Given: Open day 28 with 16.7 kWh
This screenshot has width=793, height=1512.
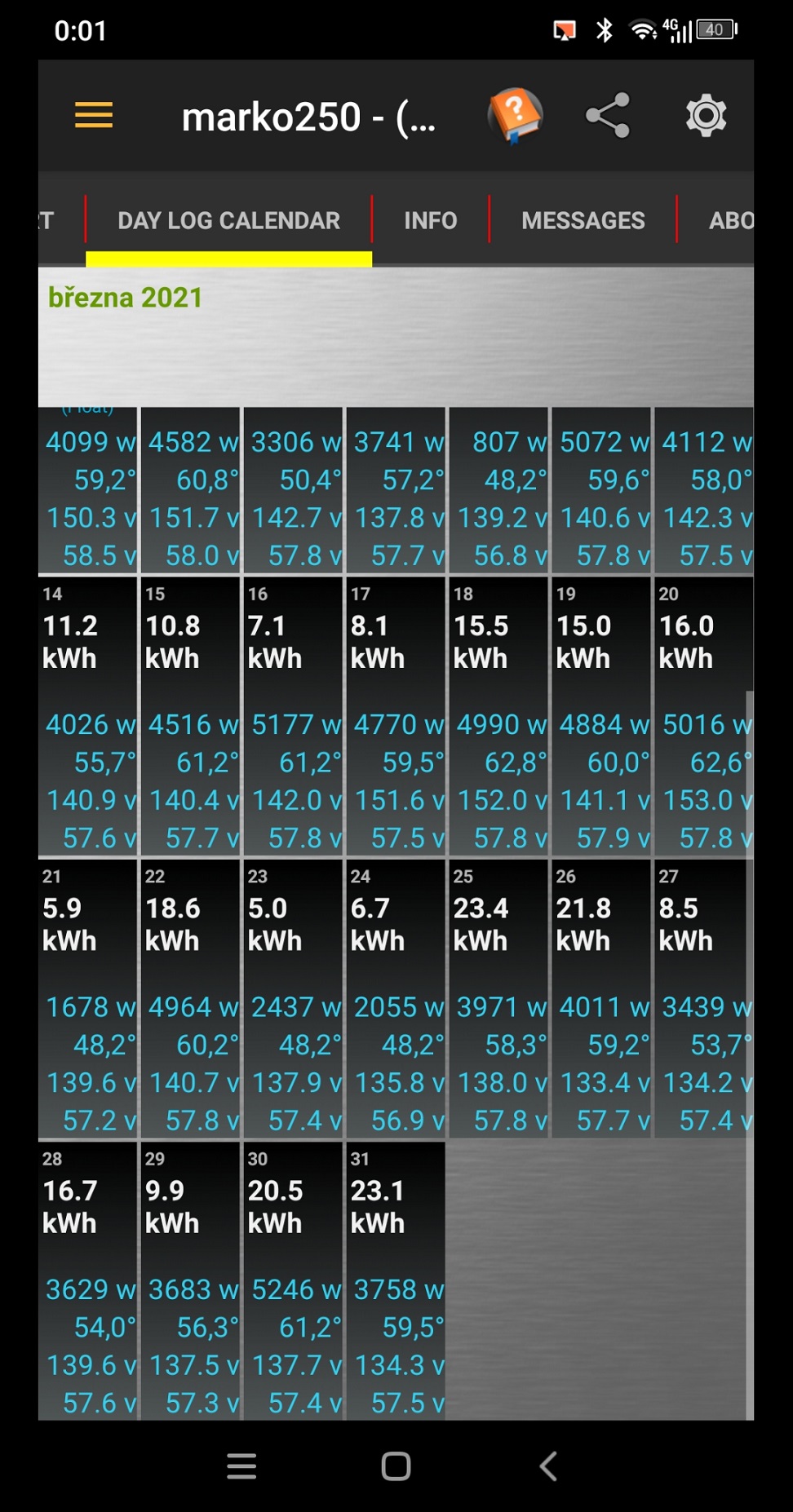Looking at the screenshot, I should click(87, 1280).
